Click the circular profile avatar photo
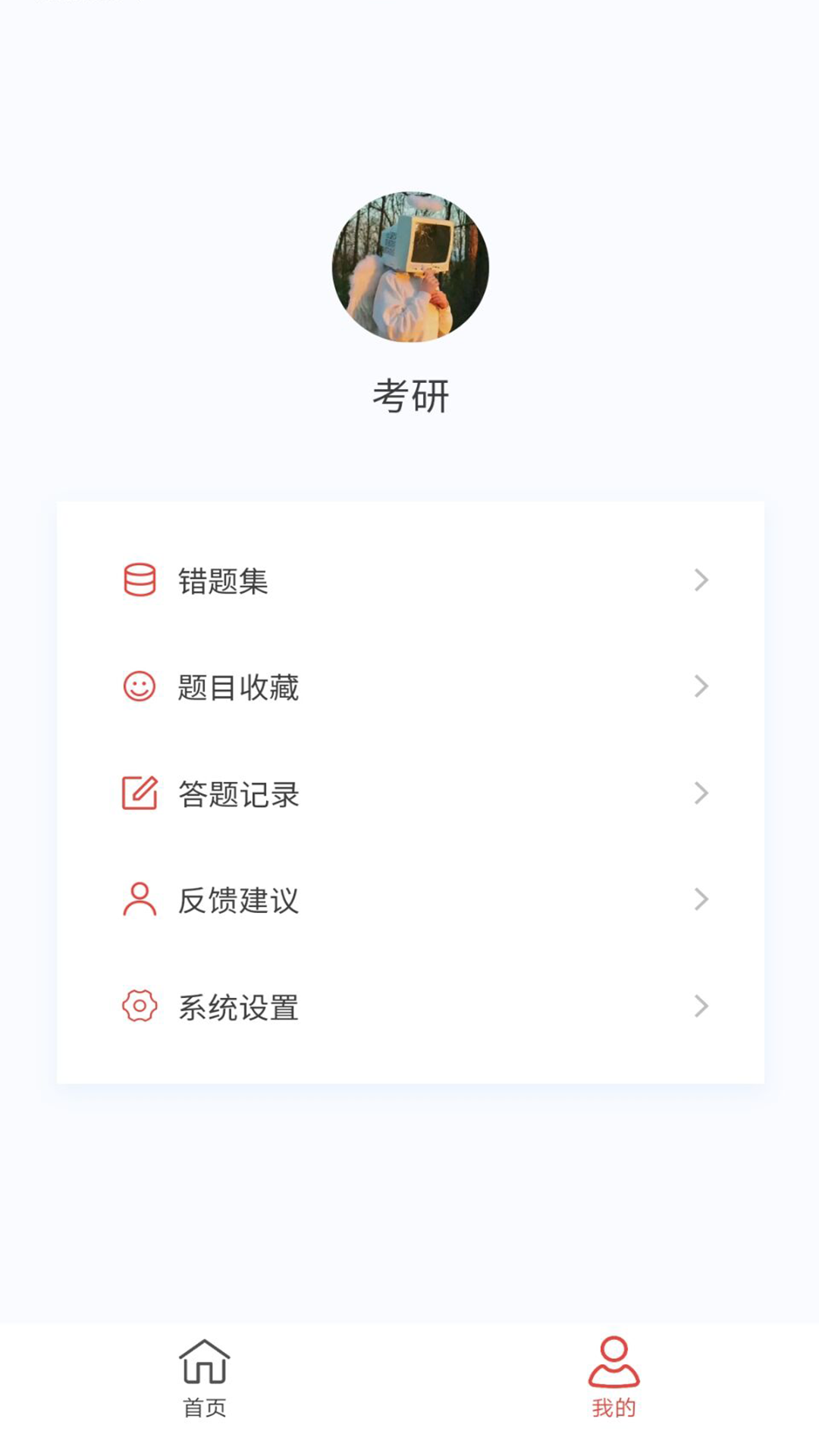819x1456 pixels. coord(409,267)
